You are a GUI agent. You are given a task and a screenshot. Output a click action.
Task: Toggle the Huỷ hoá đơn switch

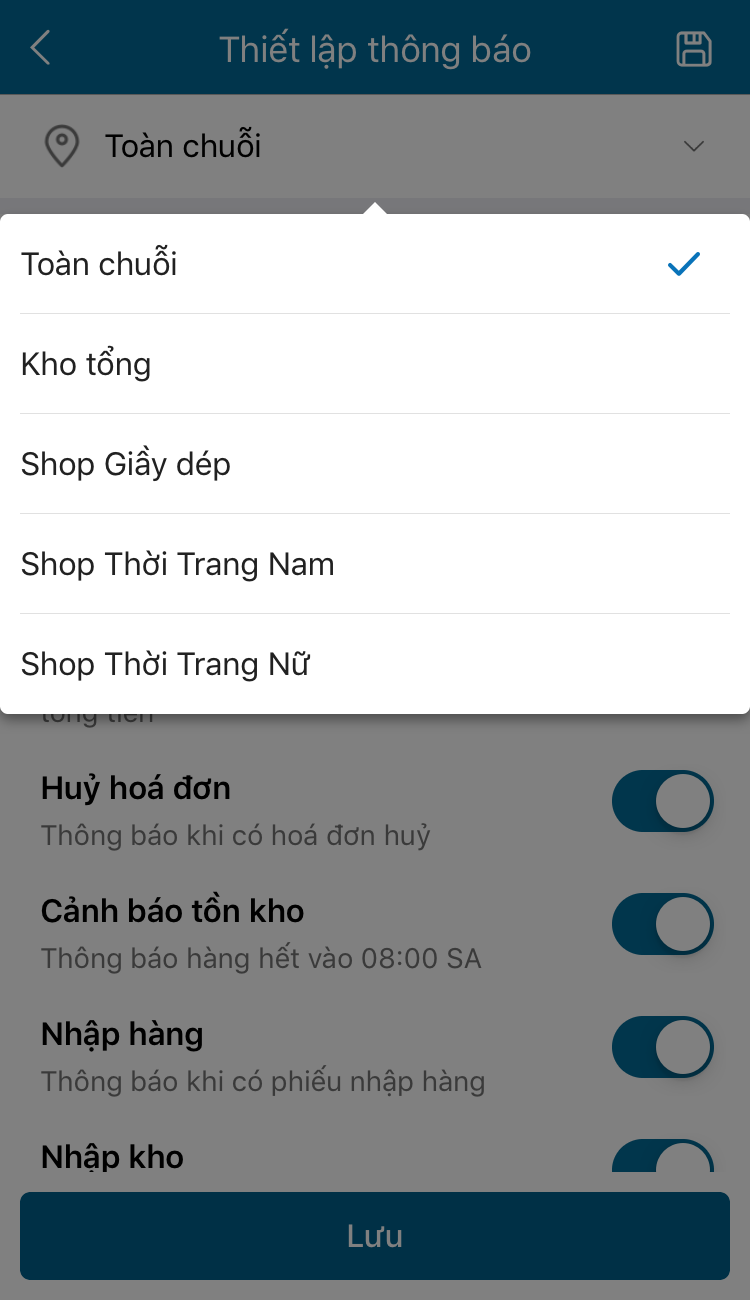click(662, 801)
